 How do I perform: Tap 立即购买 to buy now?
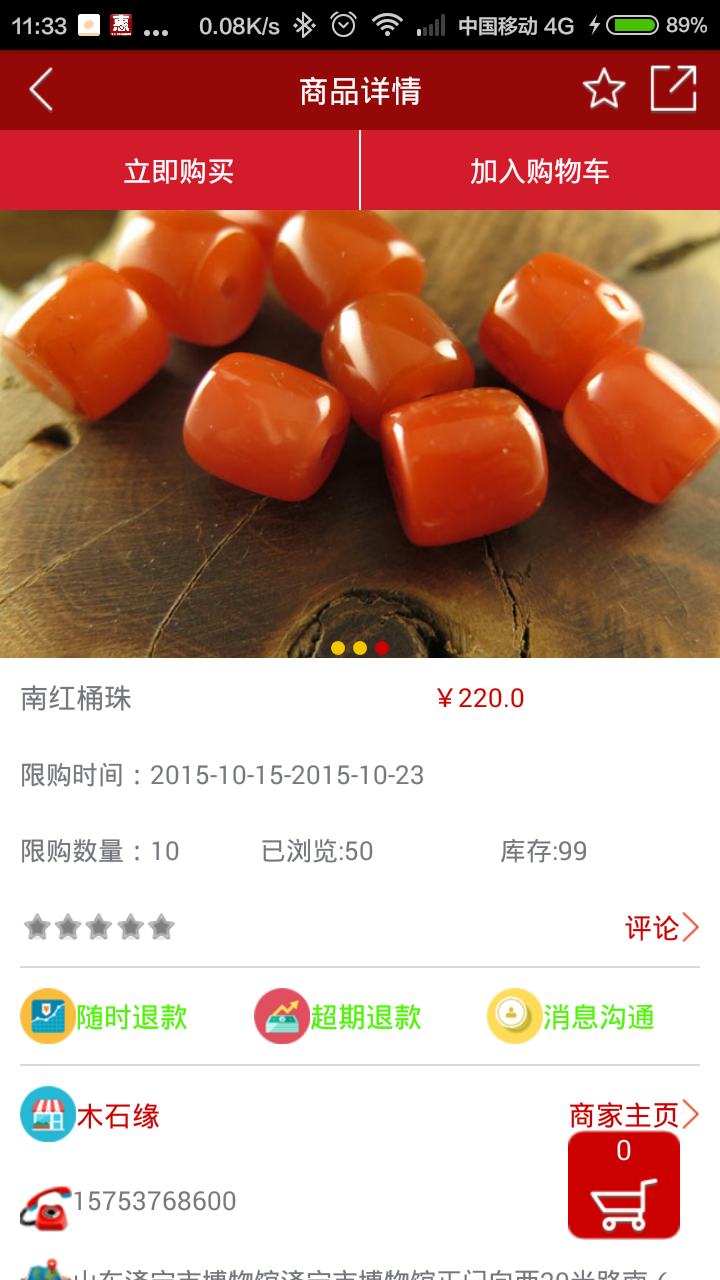[x=179, y=171]
